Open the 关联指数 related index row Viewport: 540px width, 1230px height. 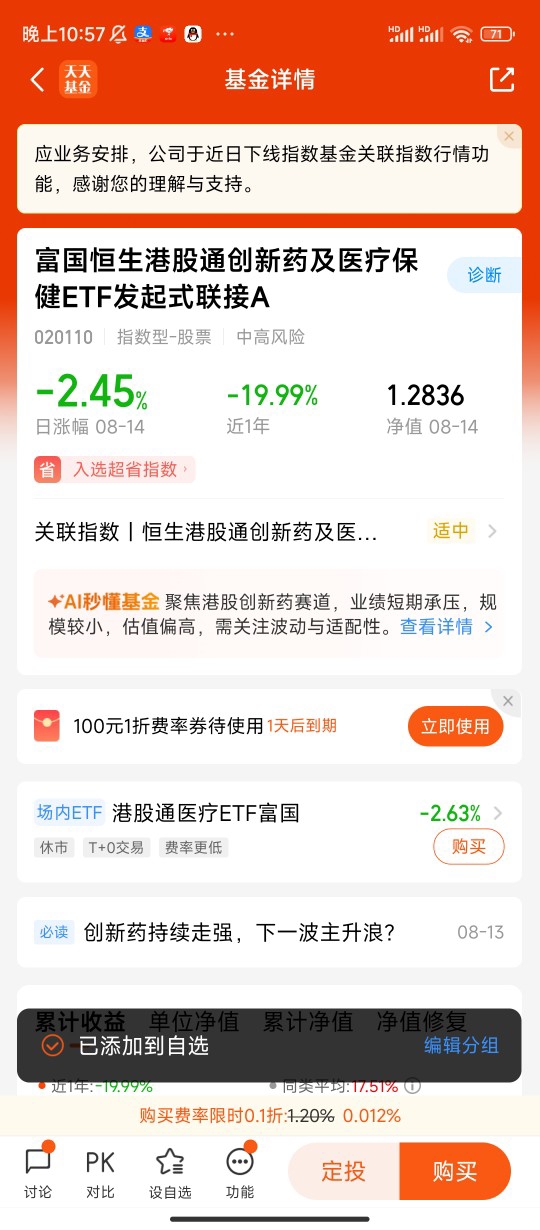[x=269, y=531]
